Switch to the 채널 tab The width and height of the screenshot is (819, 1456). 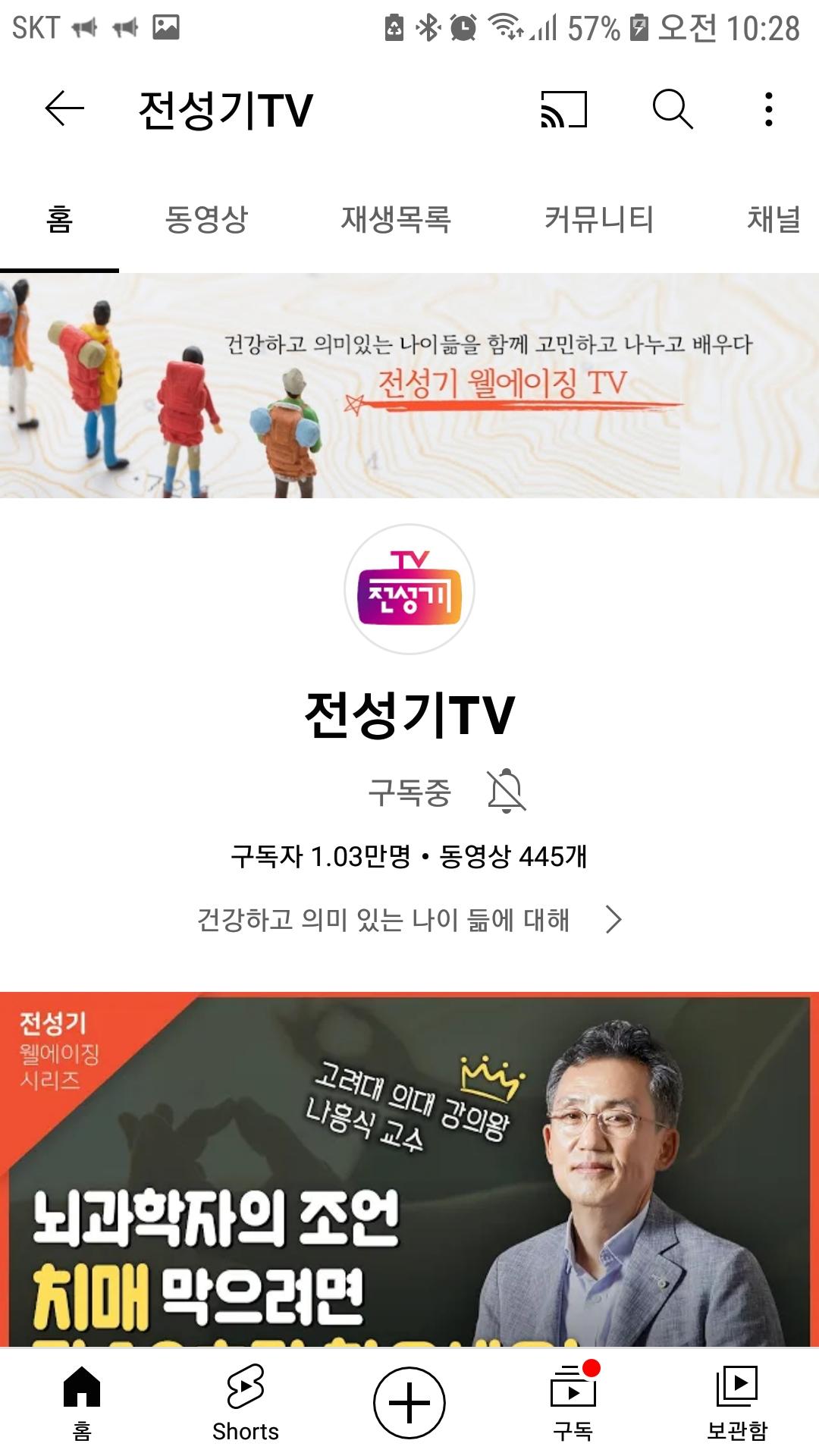point(773,220)
